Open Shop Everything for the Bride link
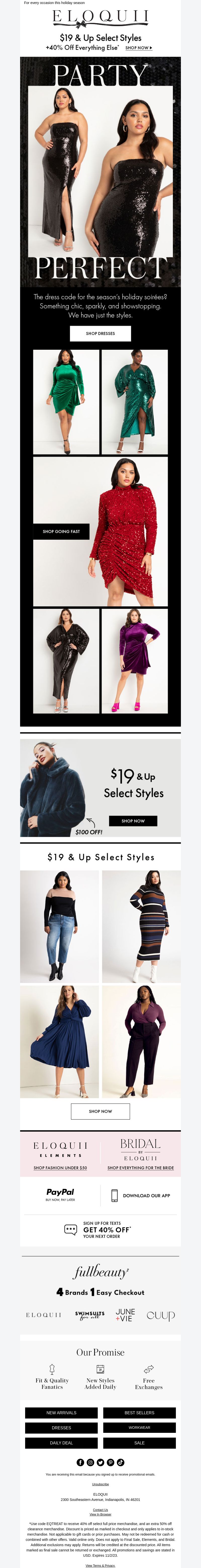 pos(140,1168)
